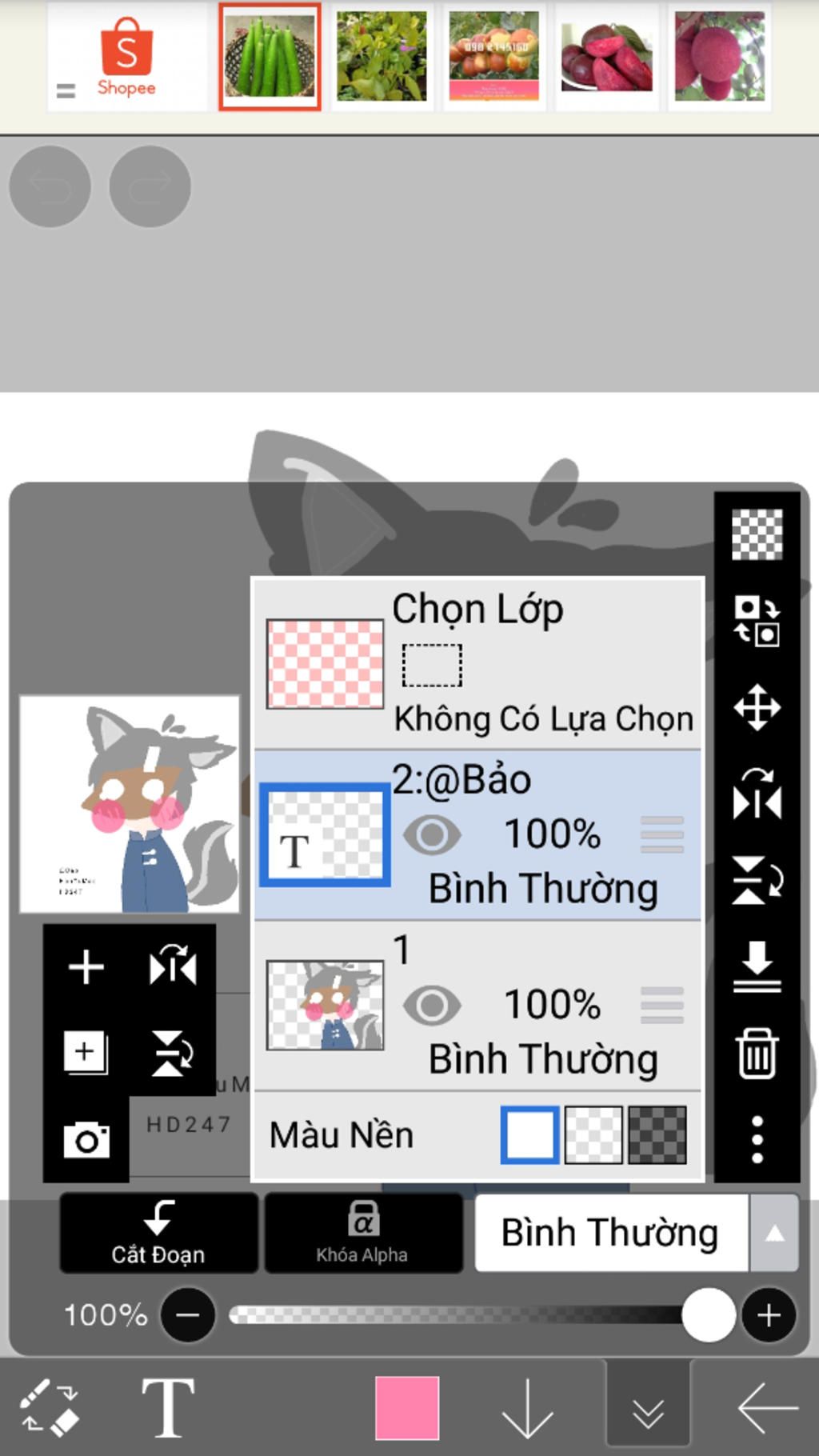
Task: Merge layer down with download arrow
Action: point(757,966)
